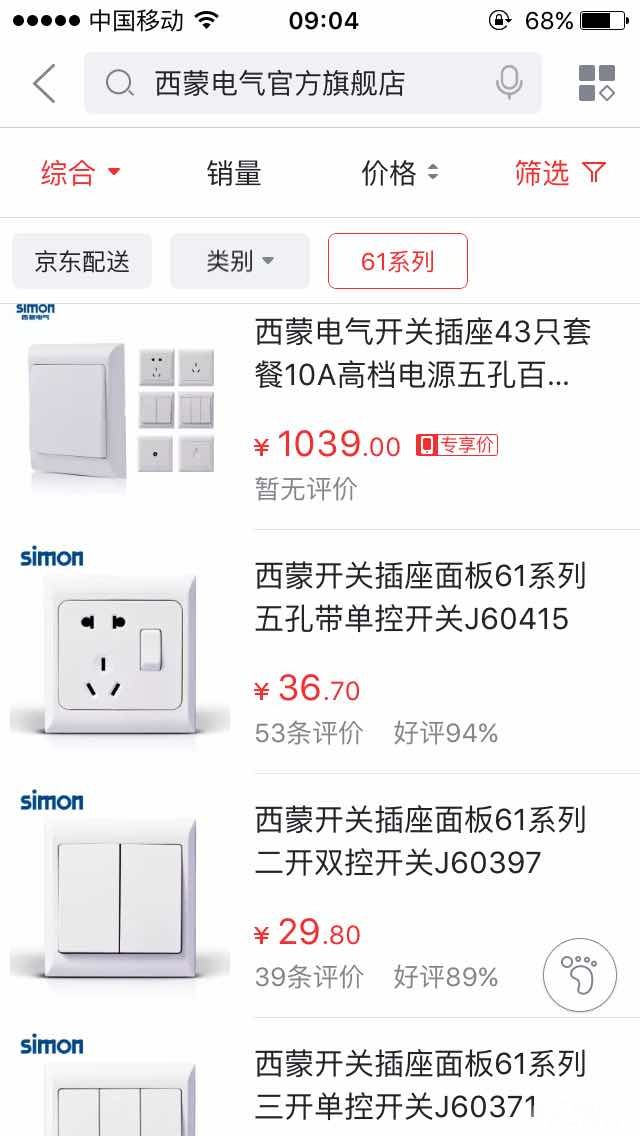Sort results by 价格
This screenshot has height=1136, width=640.
click(399, 173)
